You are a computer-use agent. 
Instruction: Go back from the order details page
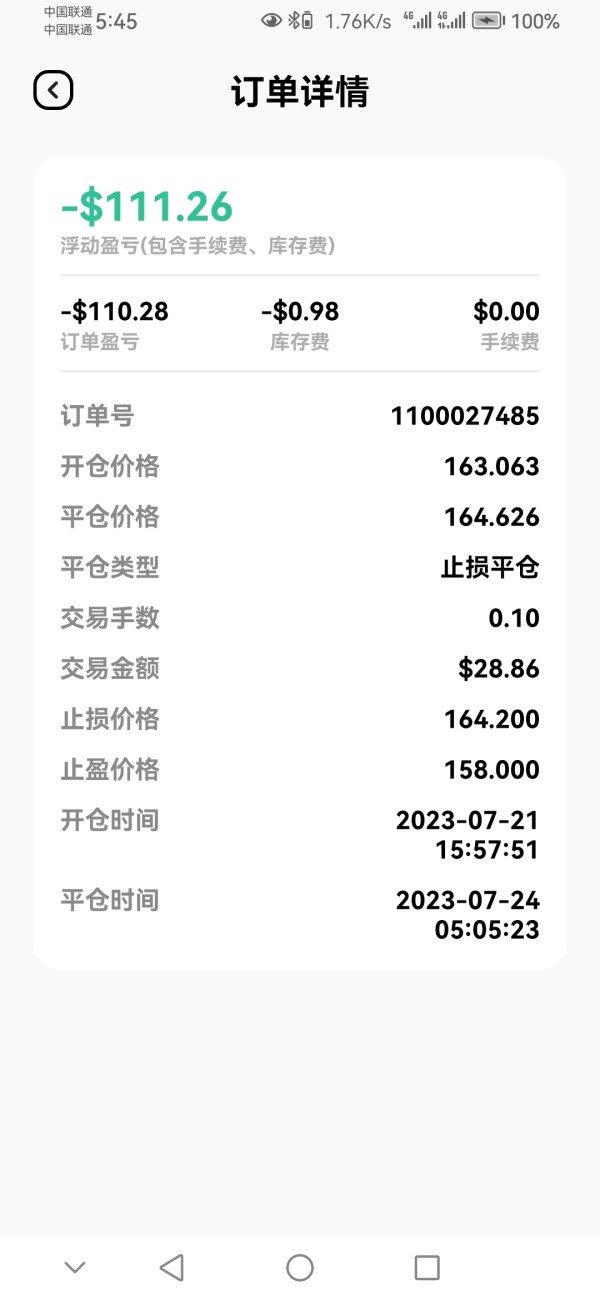[53, 91]
